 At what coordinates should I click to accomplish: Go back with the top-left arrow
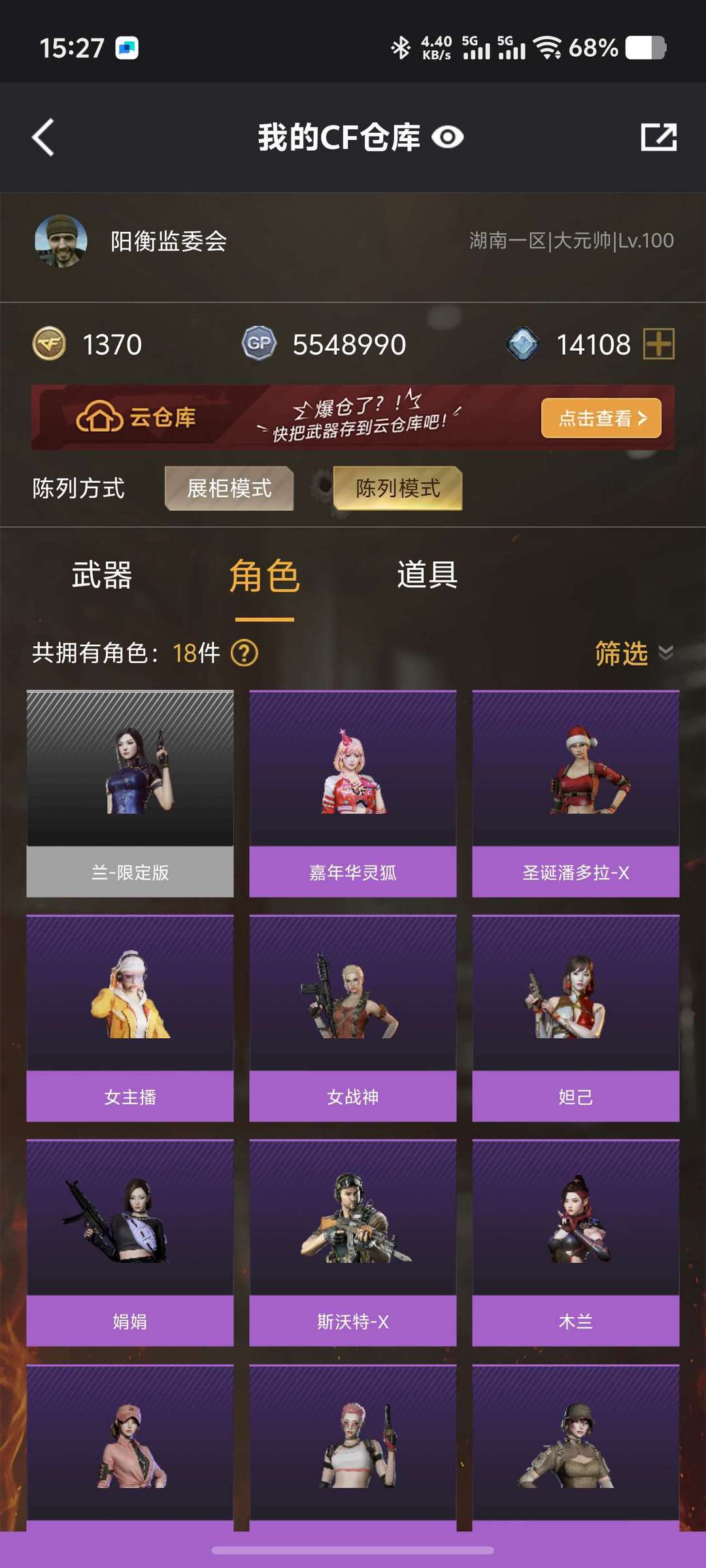(x=43, y=138)
